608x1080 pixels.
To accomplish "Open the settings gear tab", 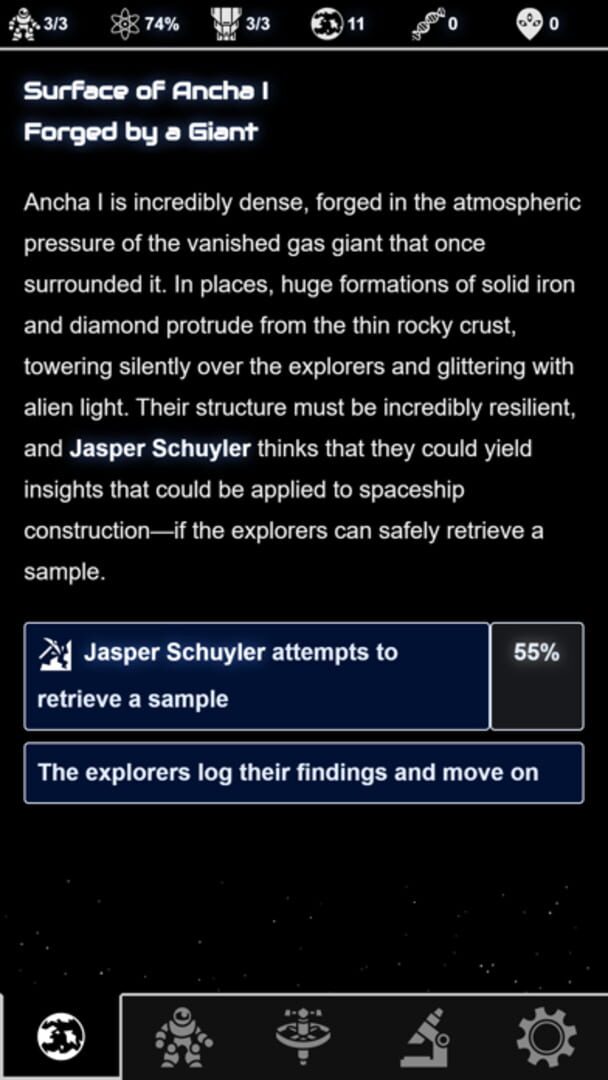I will pos(546,1037).
